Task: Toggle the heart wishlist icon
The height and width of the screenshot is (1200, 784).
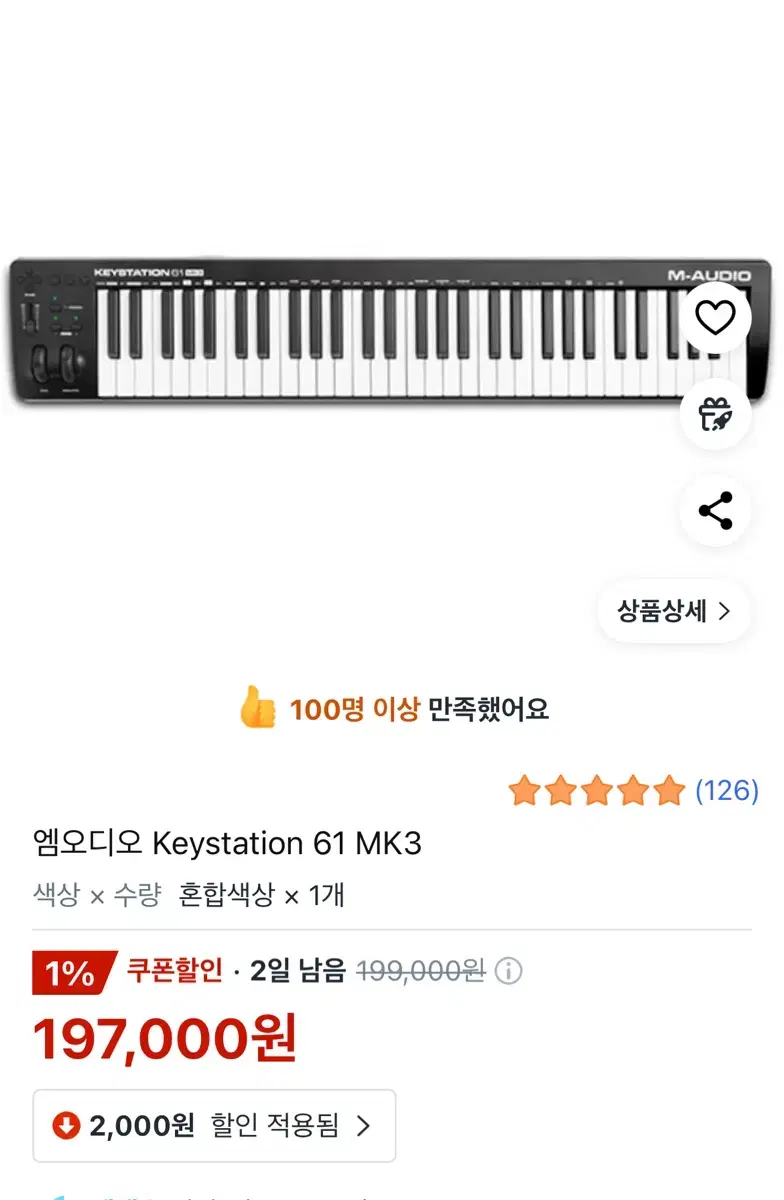Action: [x=714, y=318]
